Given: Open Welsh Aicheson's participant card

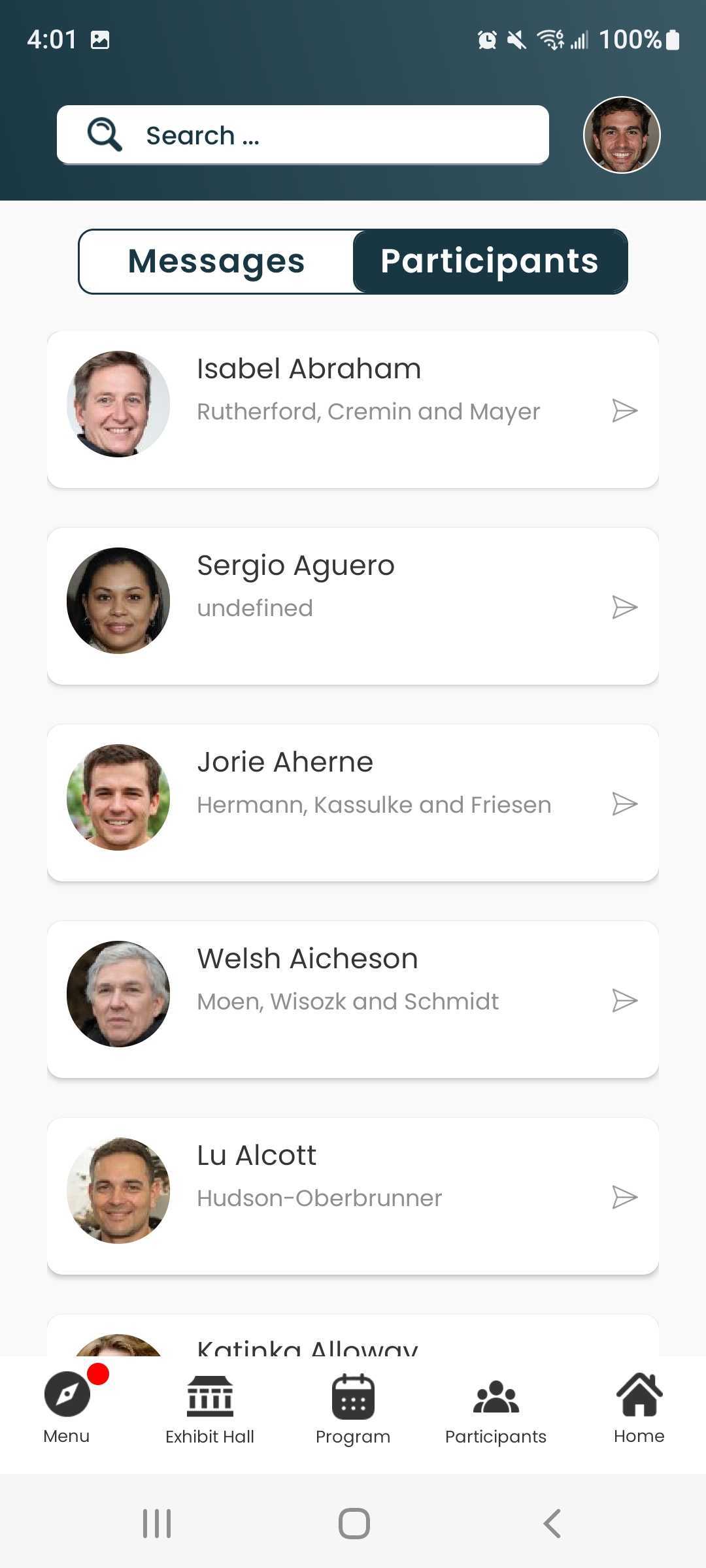Looking at the screenshot, I should pyautogui.click(x=353, y=1000).
